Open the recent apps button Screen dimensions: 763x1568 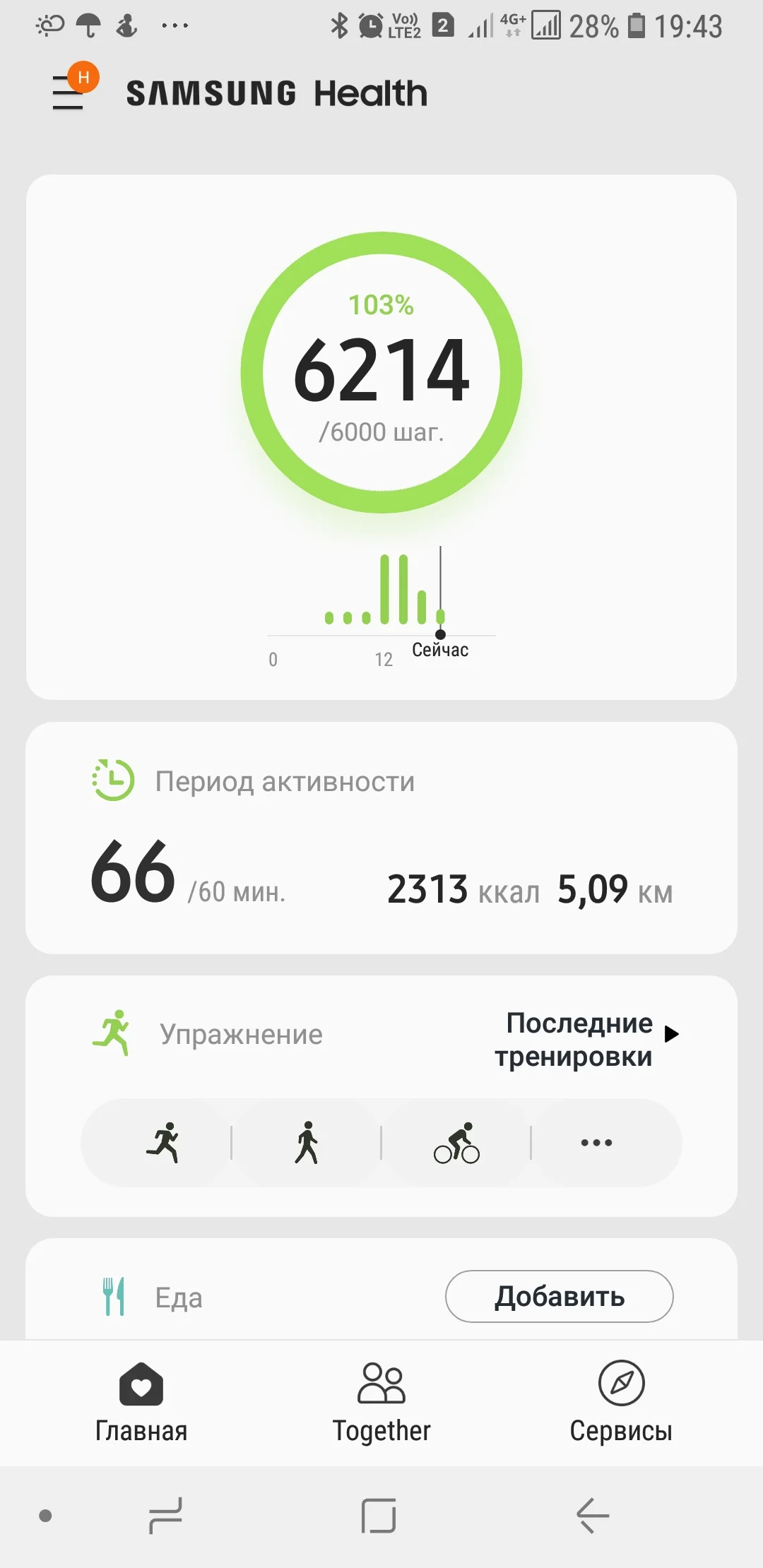pos(165,1516)
